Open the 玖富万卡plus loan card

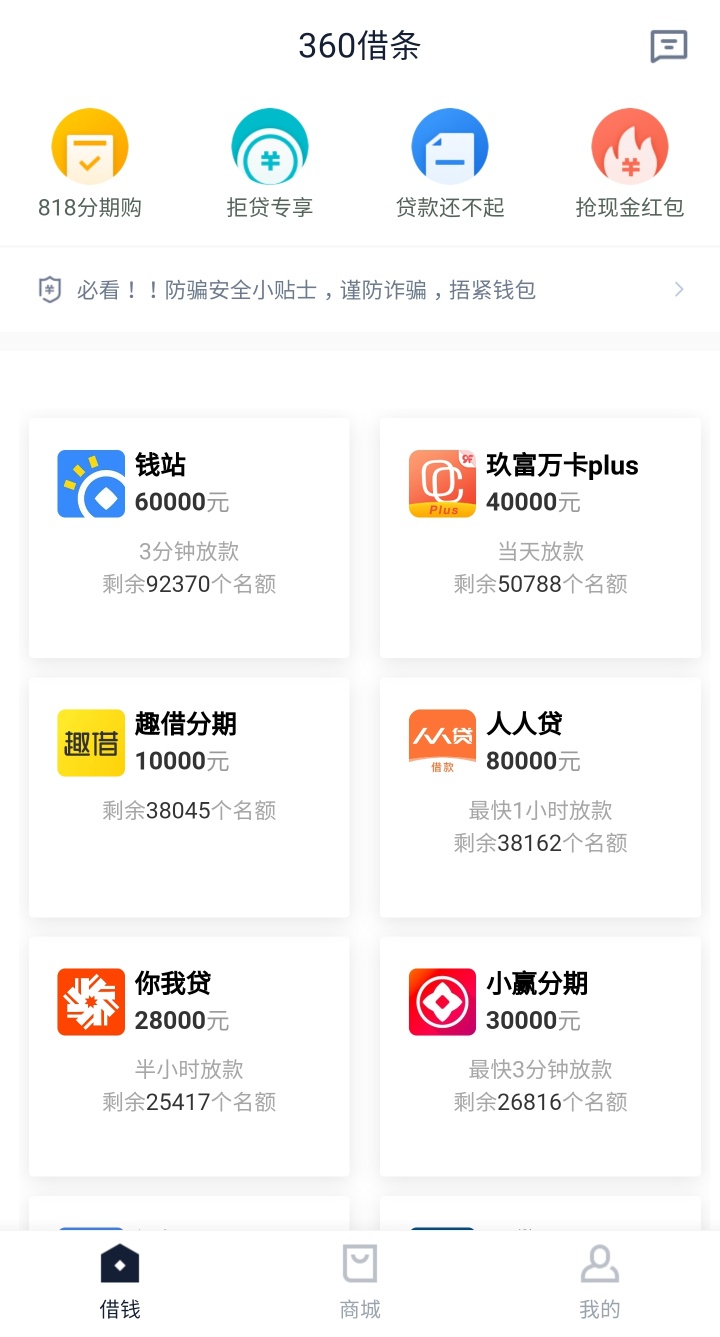tap(540, 538)
